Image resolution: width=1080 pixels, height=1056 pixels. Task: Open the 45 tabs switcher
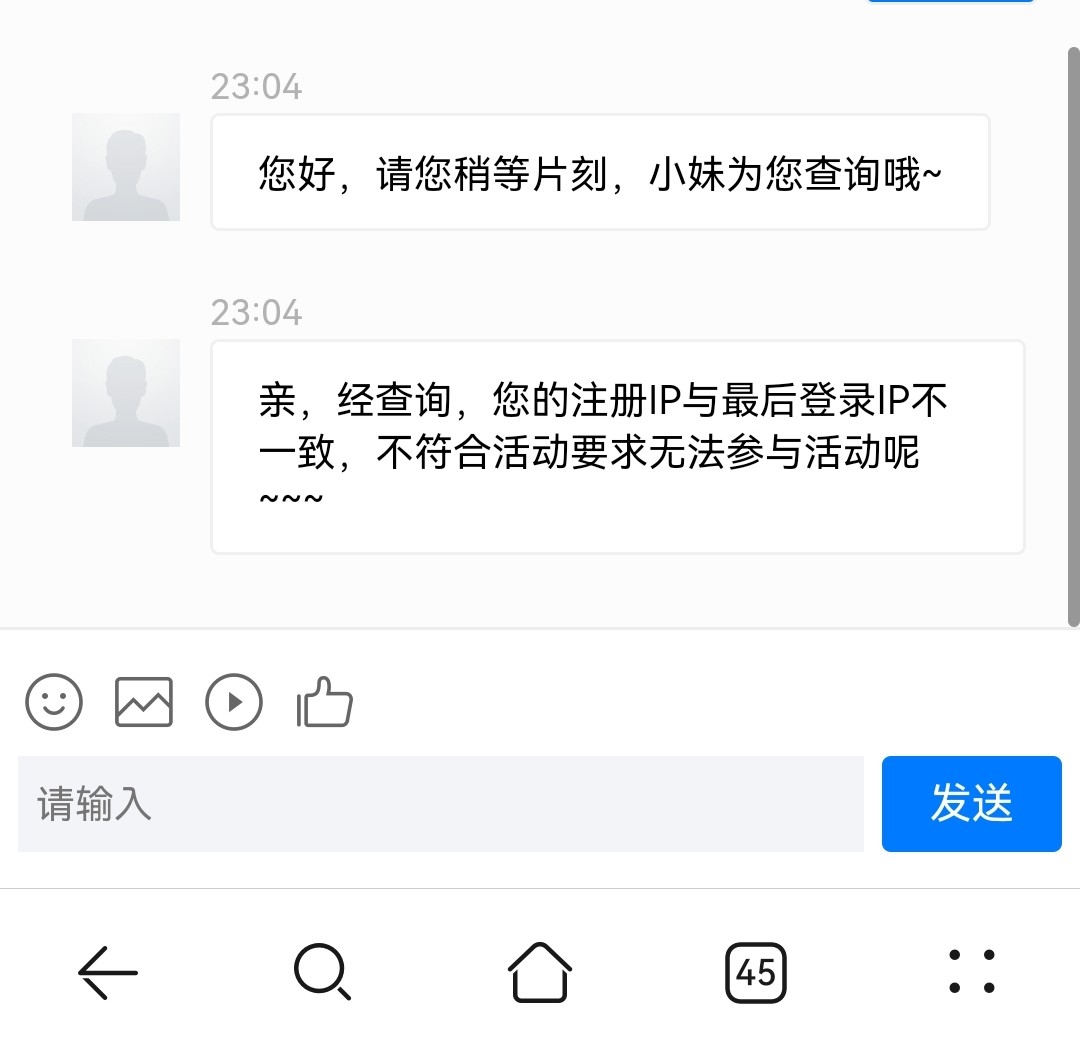pyautogui.click(x=756, y=972)
